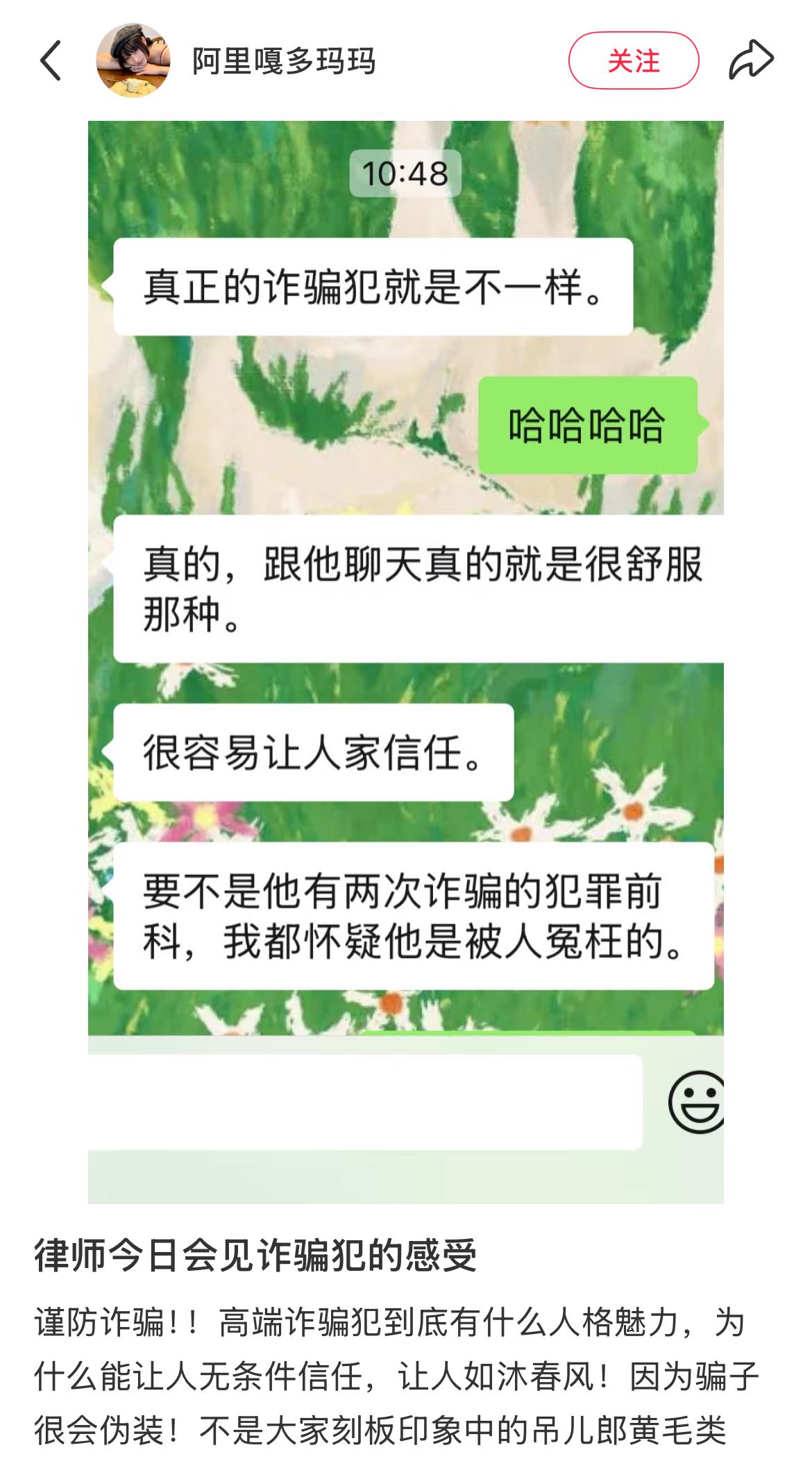
Task: Open 阿里嘎多玛玛's profile avatar
Action: point(133,60)
